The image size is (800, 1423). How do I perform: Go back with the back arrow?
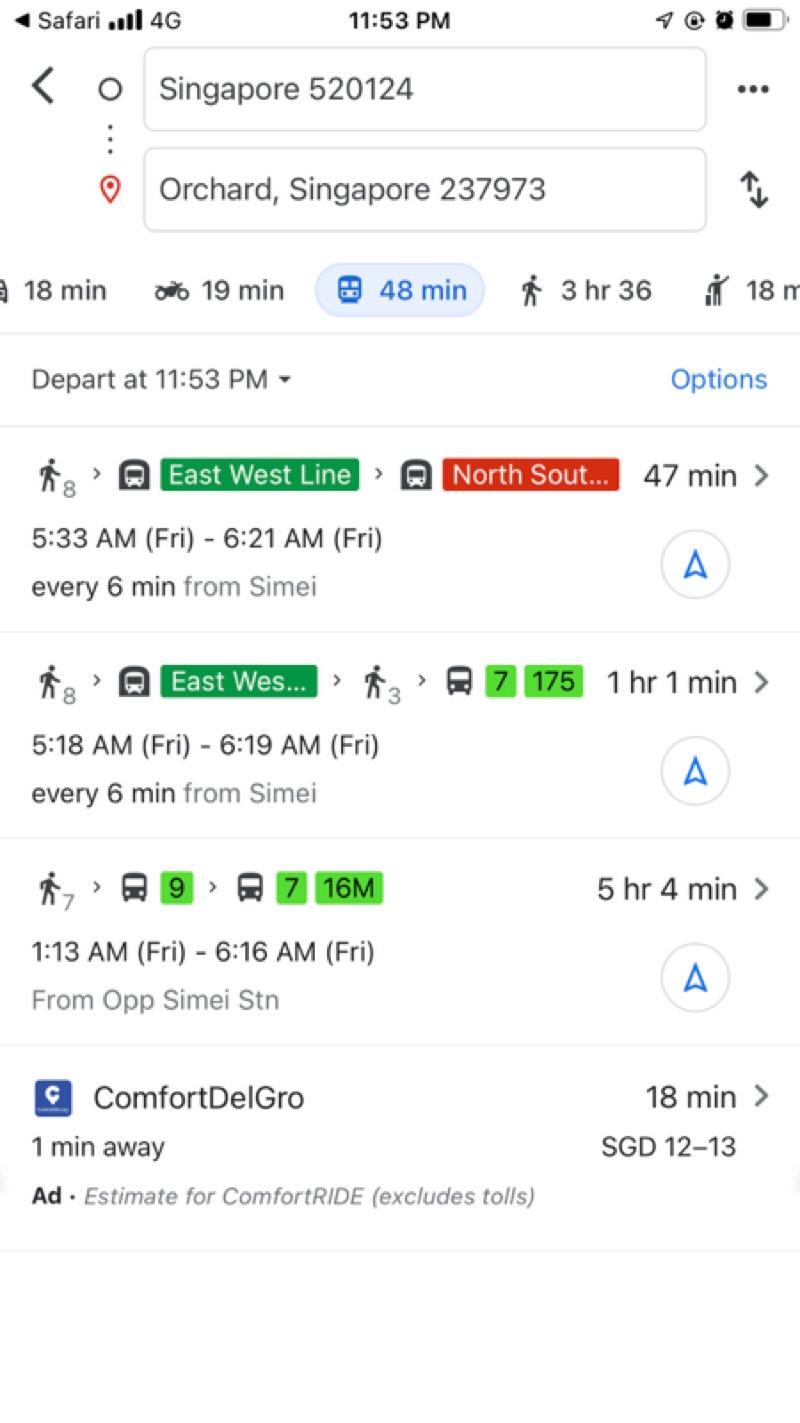coord(43,87)
